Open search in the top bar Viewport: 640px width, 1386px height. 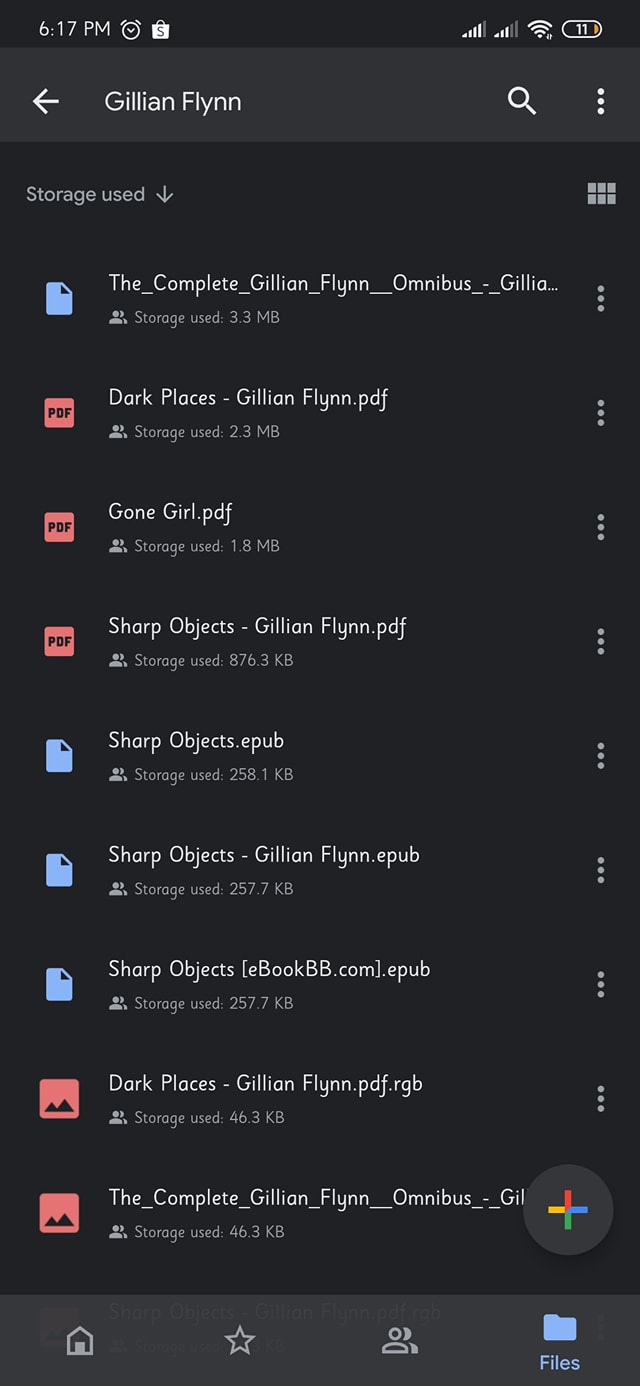522,101
